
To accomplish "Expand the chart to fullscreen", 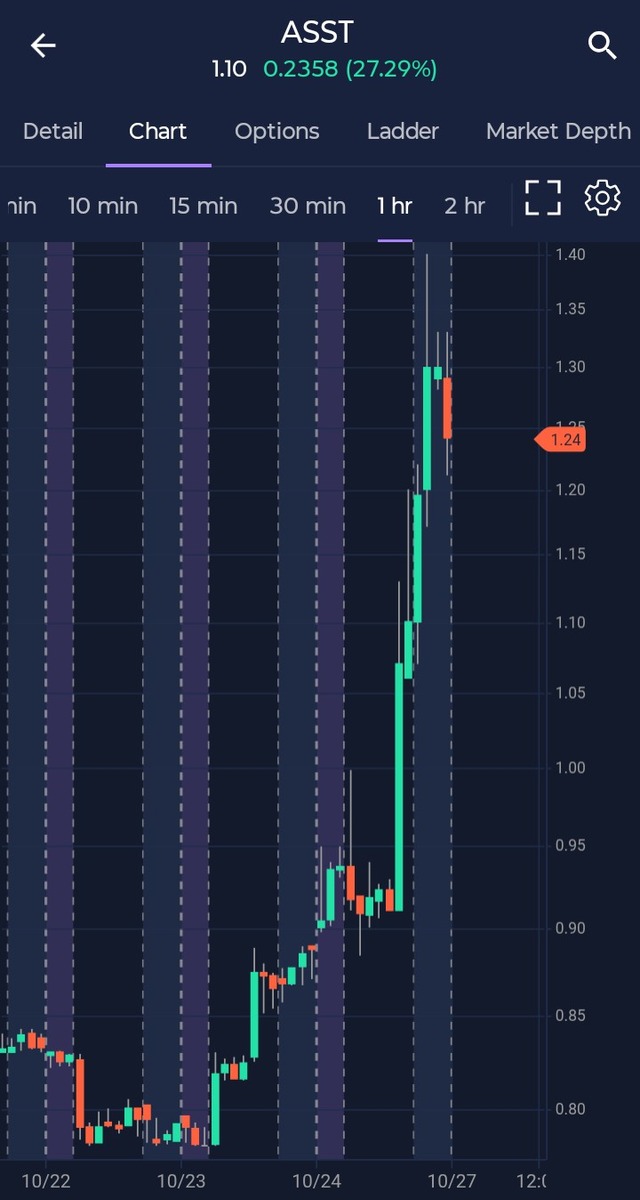I will (x=542, y=198).
